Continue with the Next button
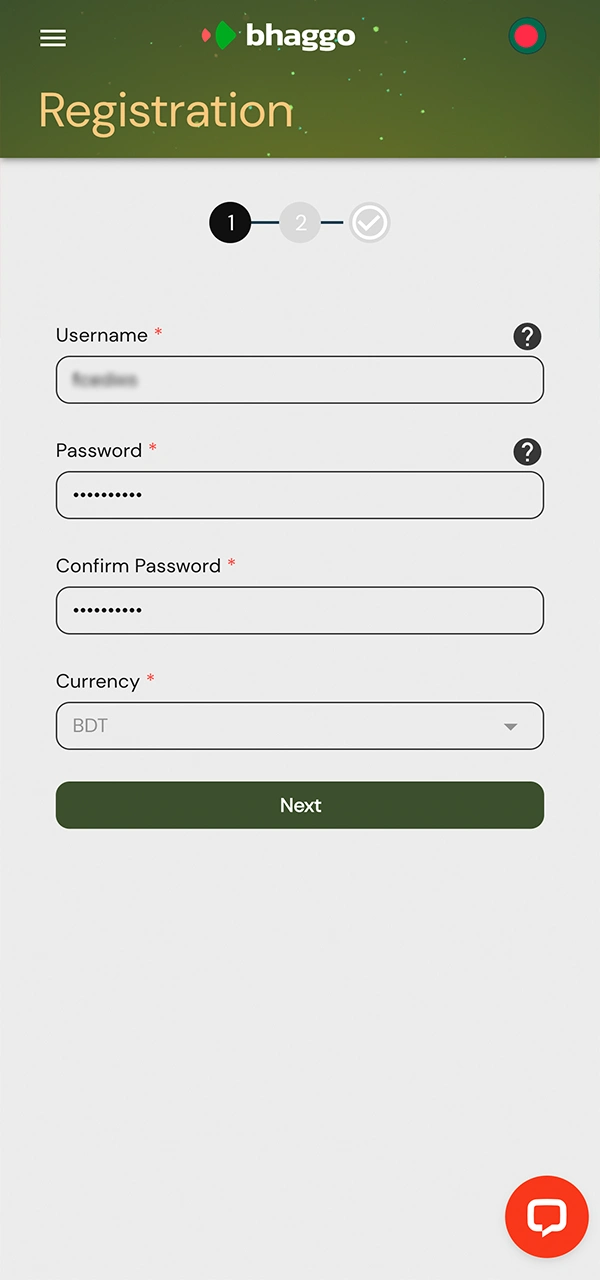This screenshot has height=1280, width=600. coord(300,805)
